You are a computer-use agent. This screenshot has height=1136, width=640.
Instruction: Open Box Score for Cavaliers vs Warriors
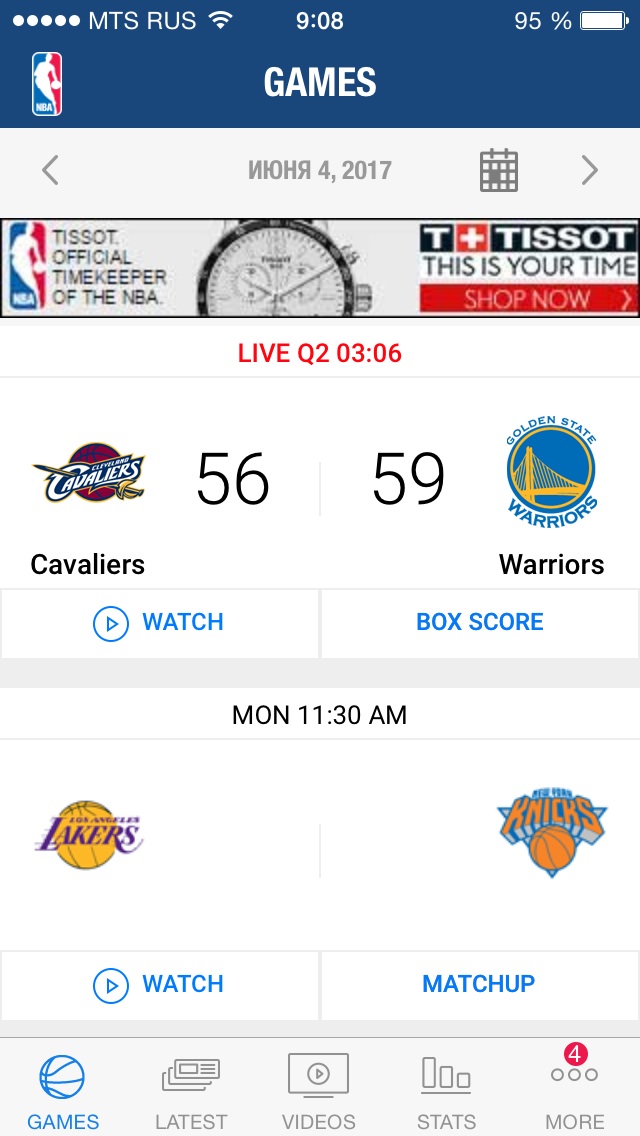pyautogui.click(x=480, y=623)
